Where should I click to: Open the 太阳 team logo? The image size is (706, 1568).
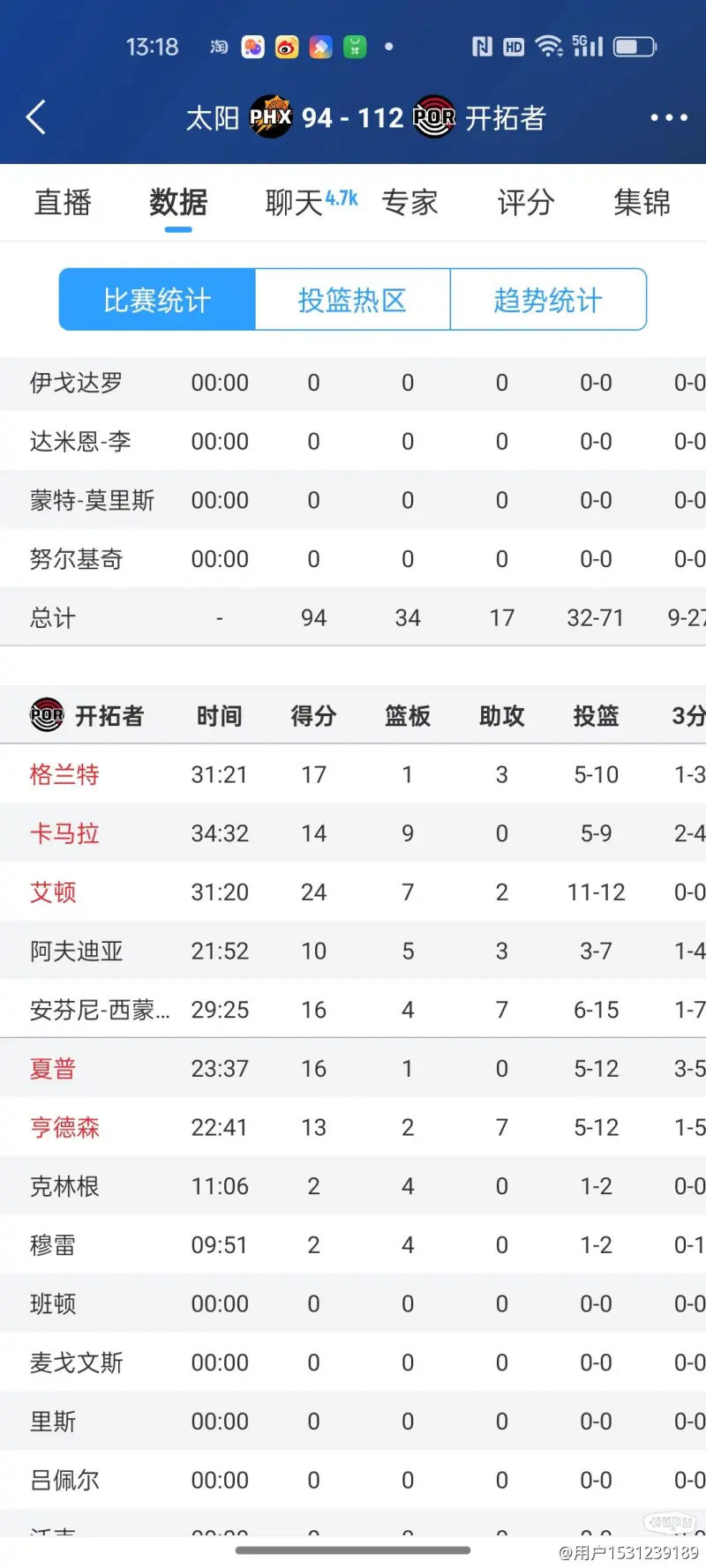270,117
